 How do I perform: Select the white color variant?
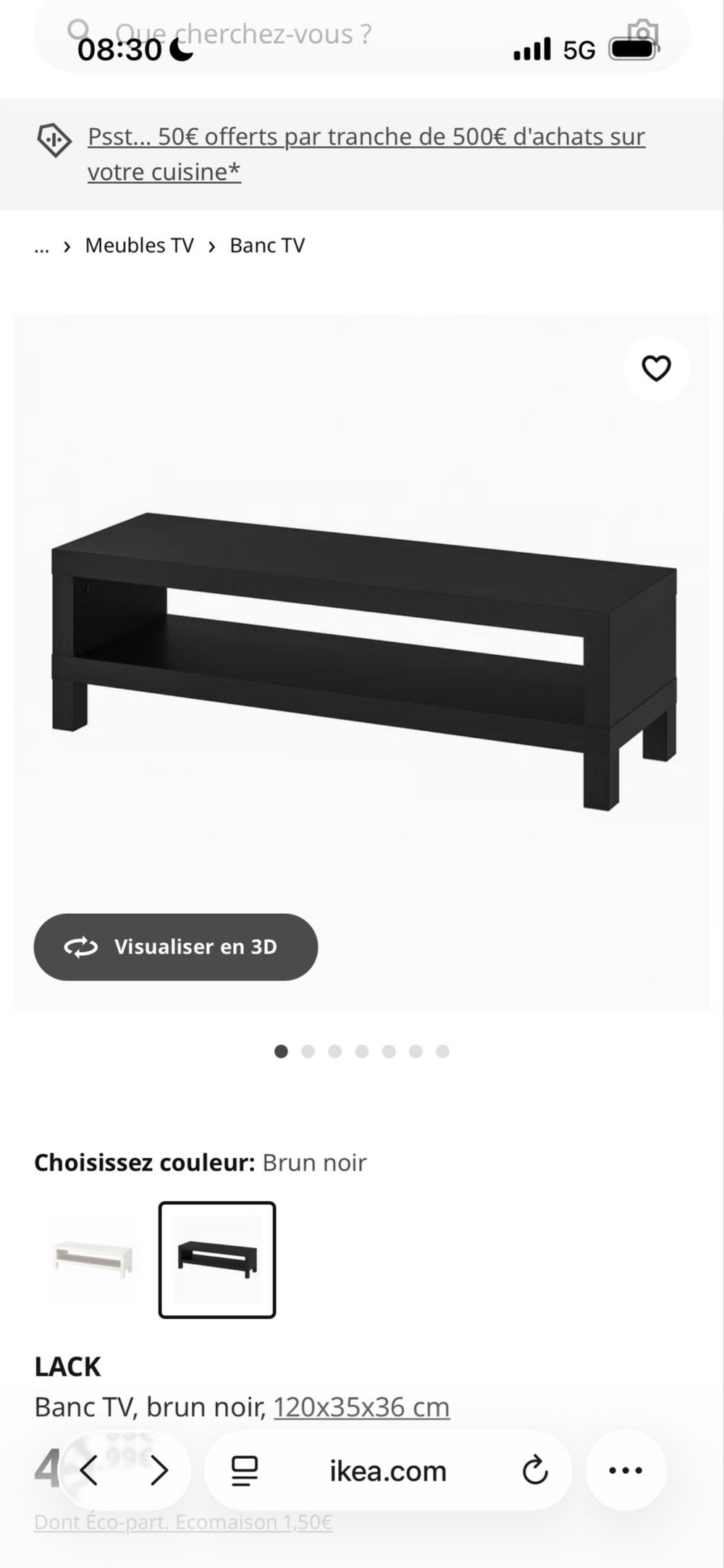(93, 1259)
